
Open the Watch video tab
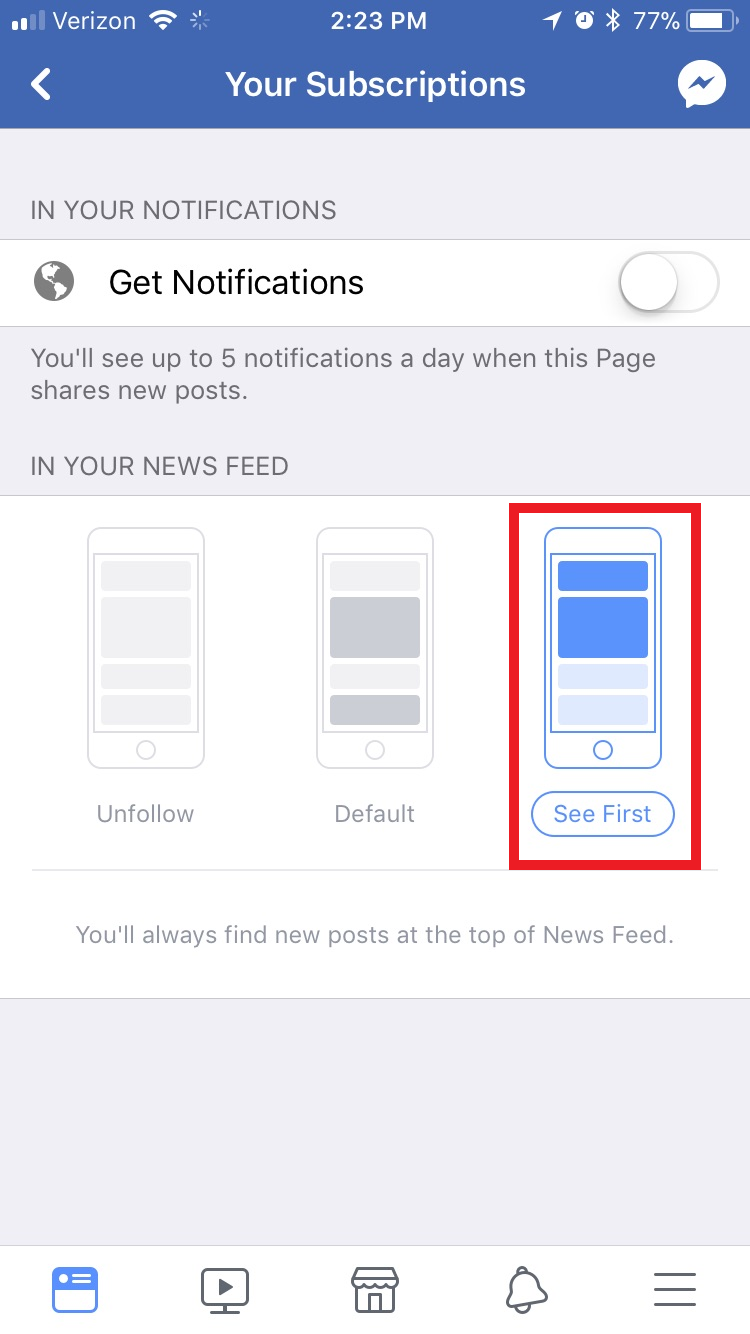pyautogui.click(x=225, y=1290)
